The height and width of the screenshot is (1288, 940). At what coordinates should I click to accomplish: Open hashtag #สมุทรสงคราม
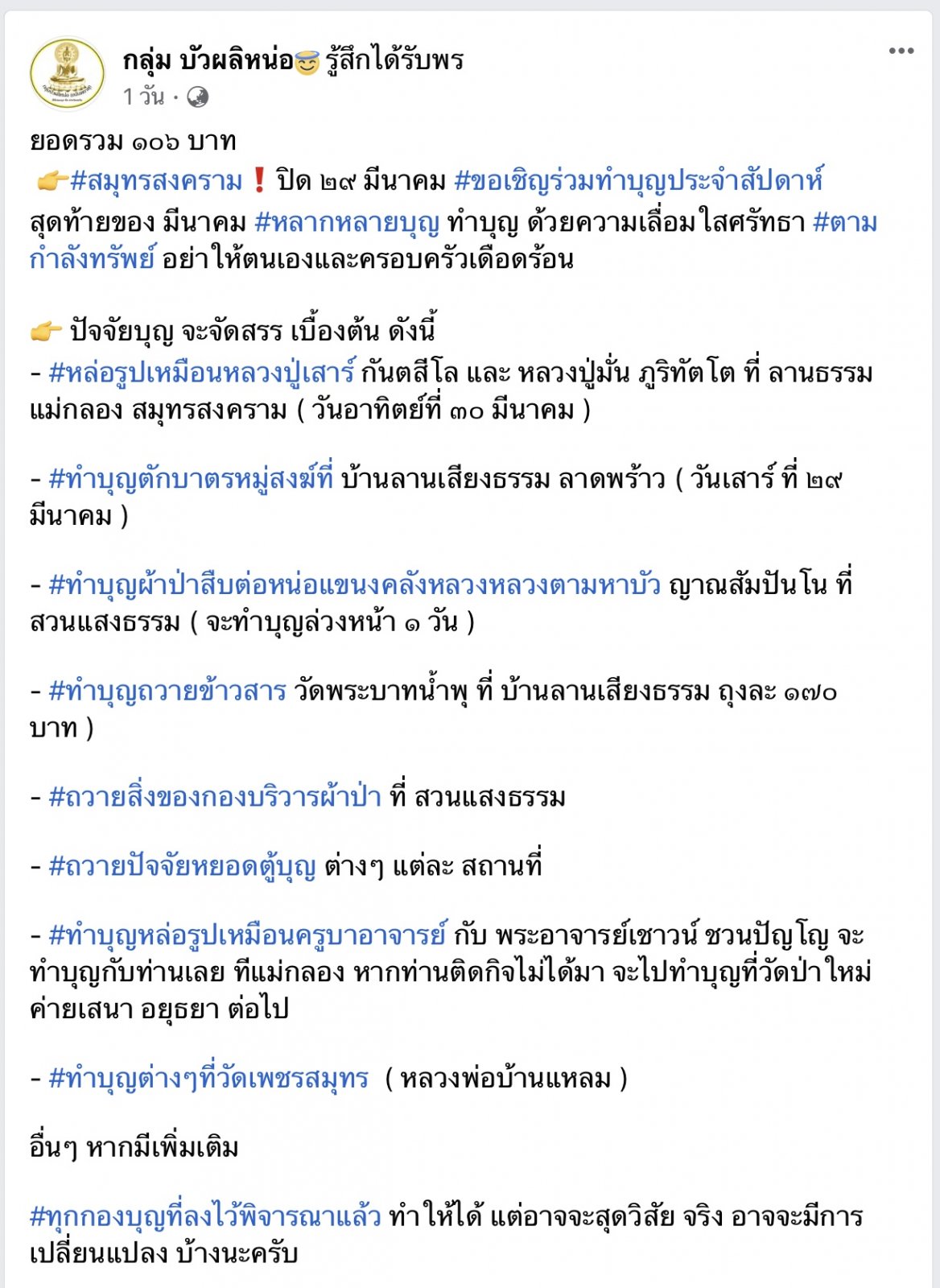coord(156,181)
